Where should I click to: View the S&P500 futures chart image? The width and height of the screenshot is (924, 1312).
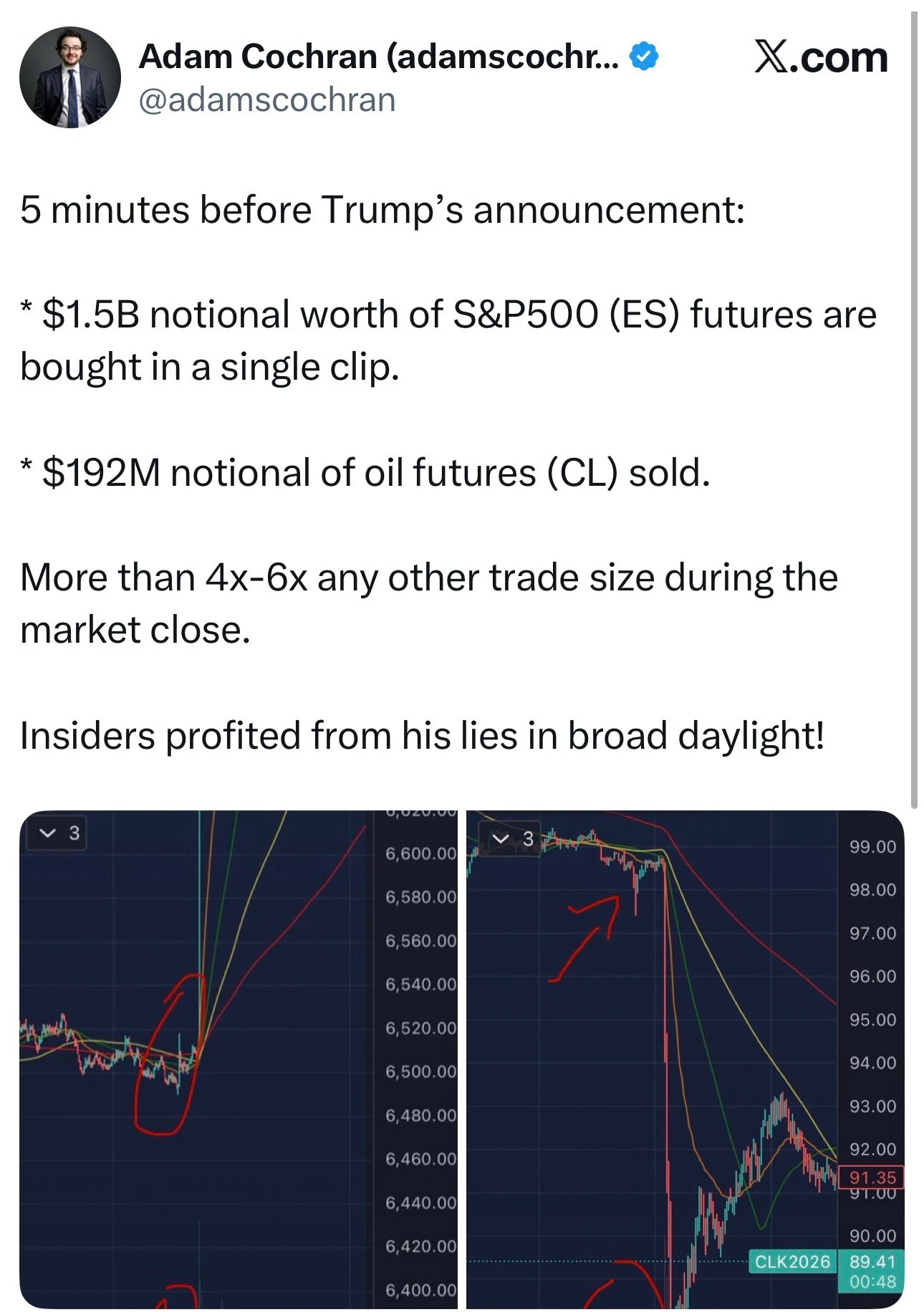click(238, 1060)
